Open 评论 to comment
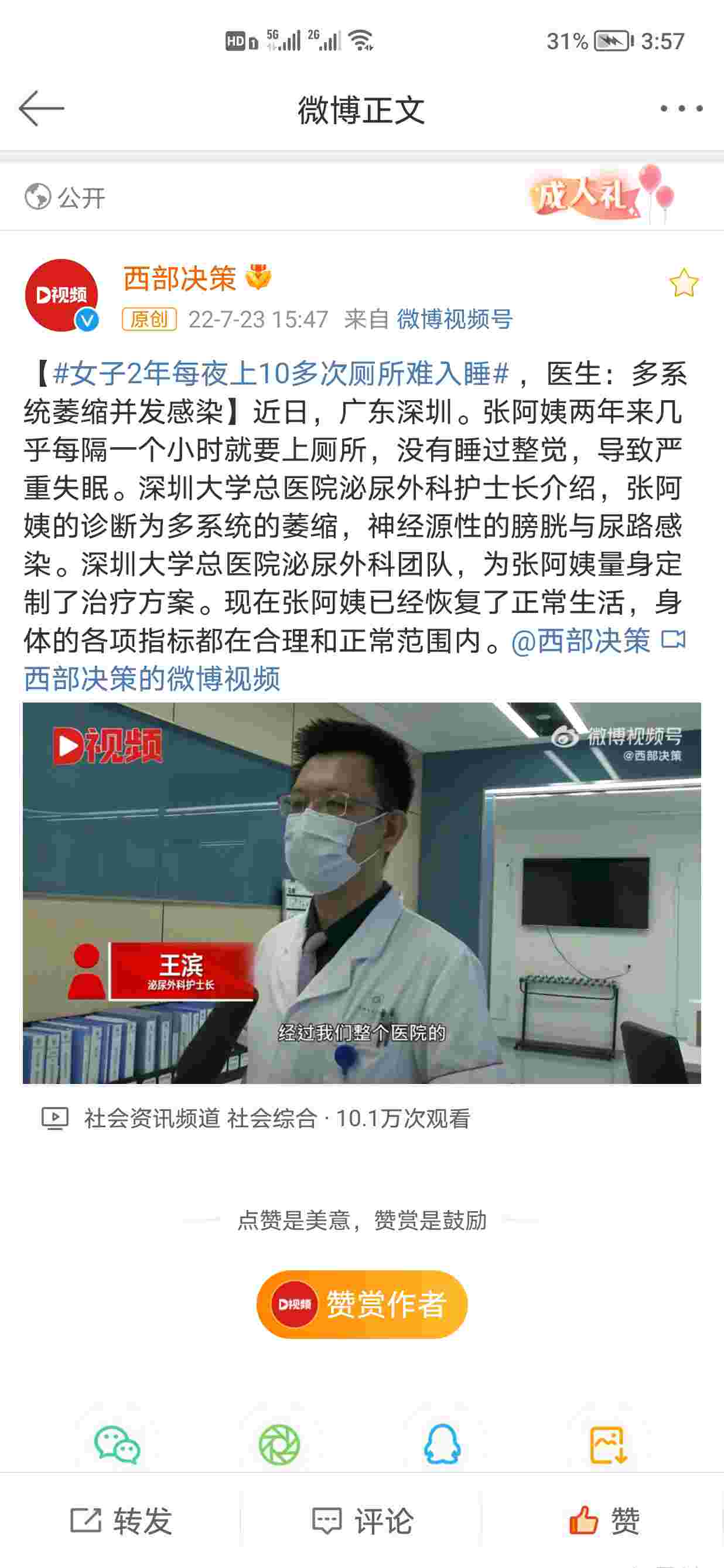Screen dimensions: 724x1568 (x=361, y=1521)
